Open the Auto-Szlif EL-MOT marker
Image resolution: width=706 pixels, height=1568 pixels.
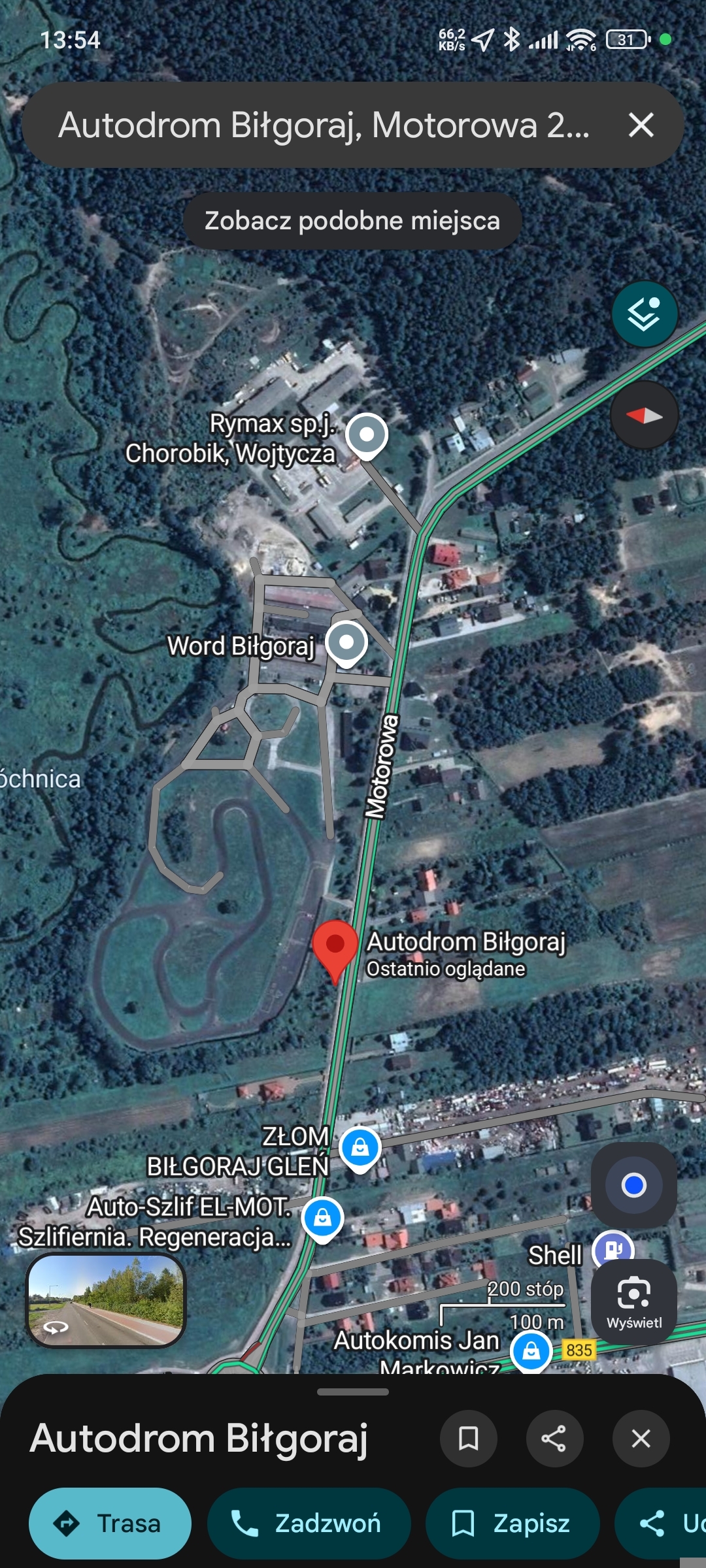point(322,1218)
